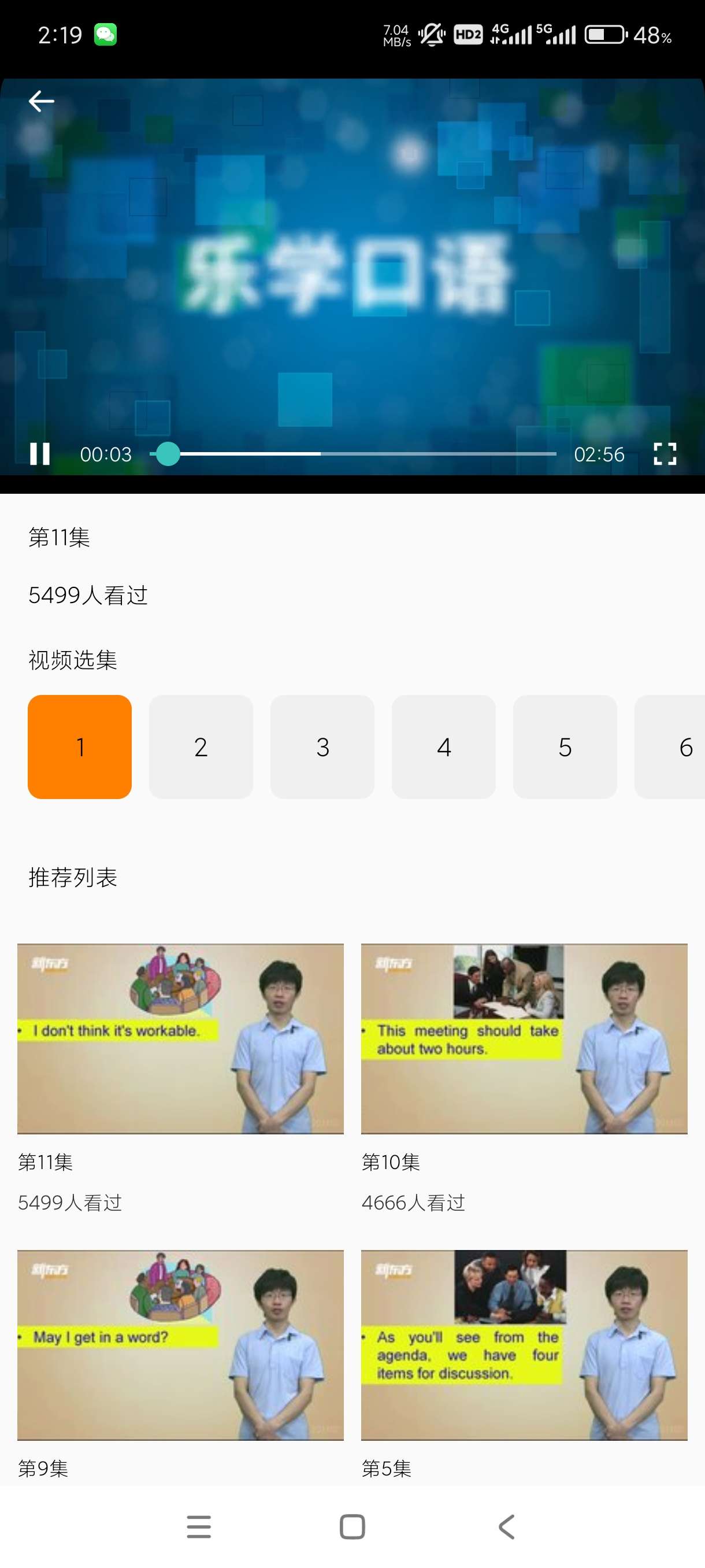This screenshot has height=1568, width=705.
Task: Open recommended video 第5集
Action: (x=524, y=1345)
